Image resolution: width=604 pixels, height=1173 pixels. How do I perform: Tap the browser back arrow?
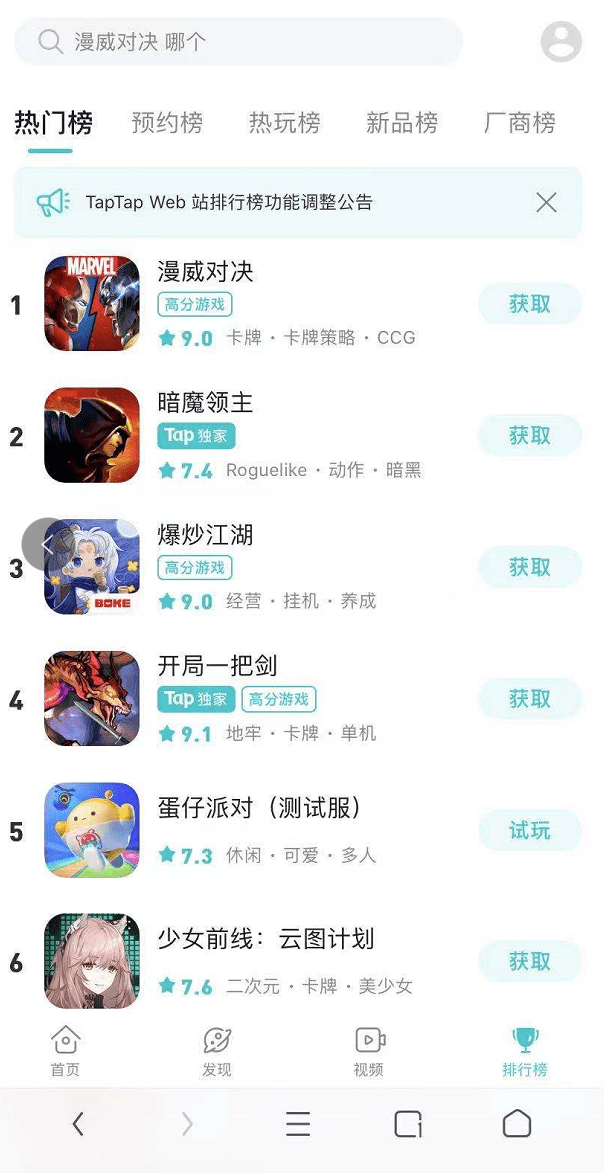[78, 1124]
